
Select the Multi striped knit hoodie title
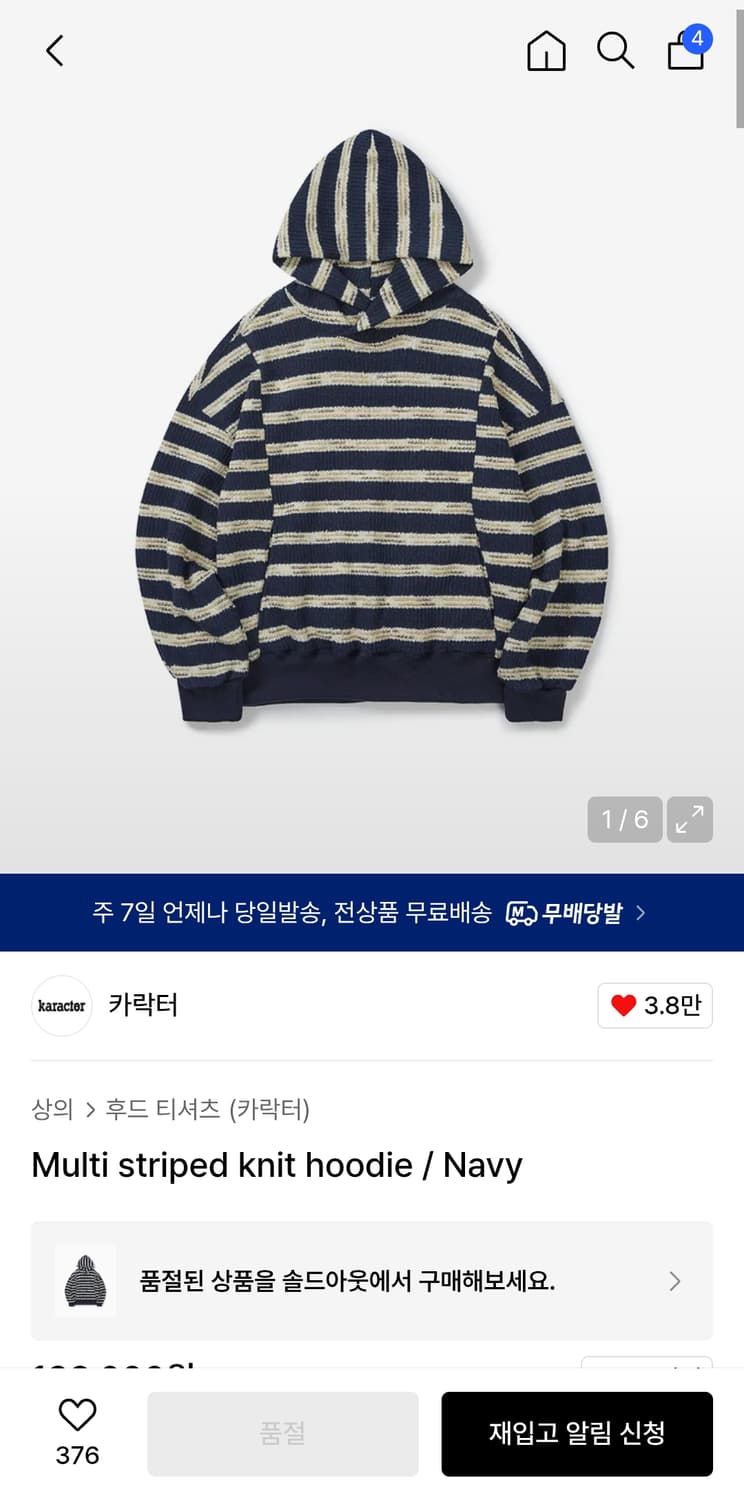coord(277,1164)
